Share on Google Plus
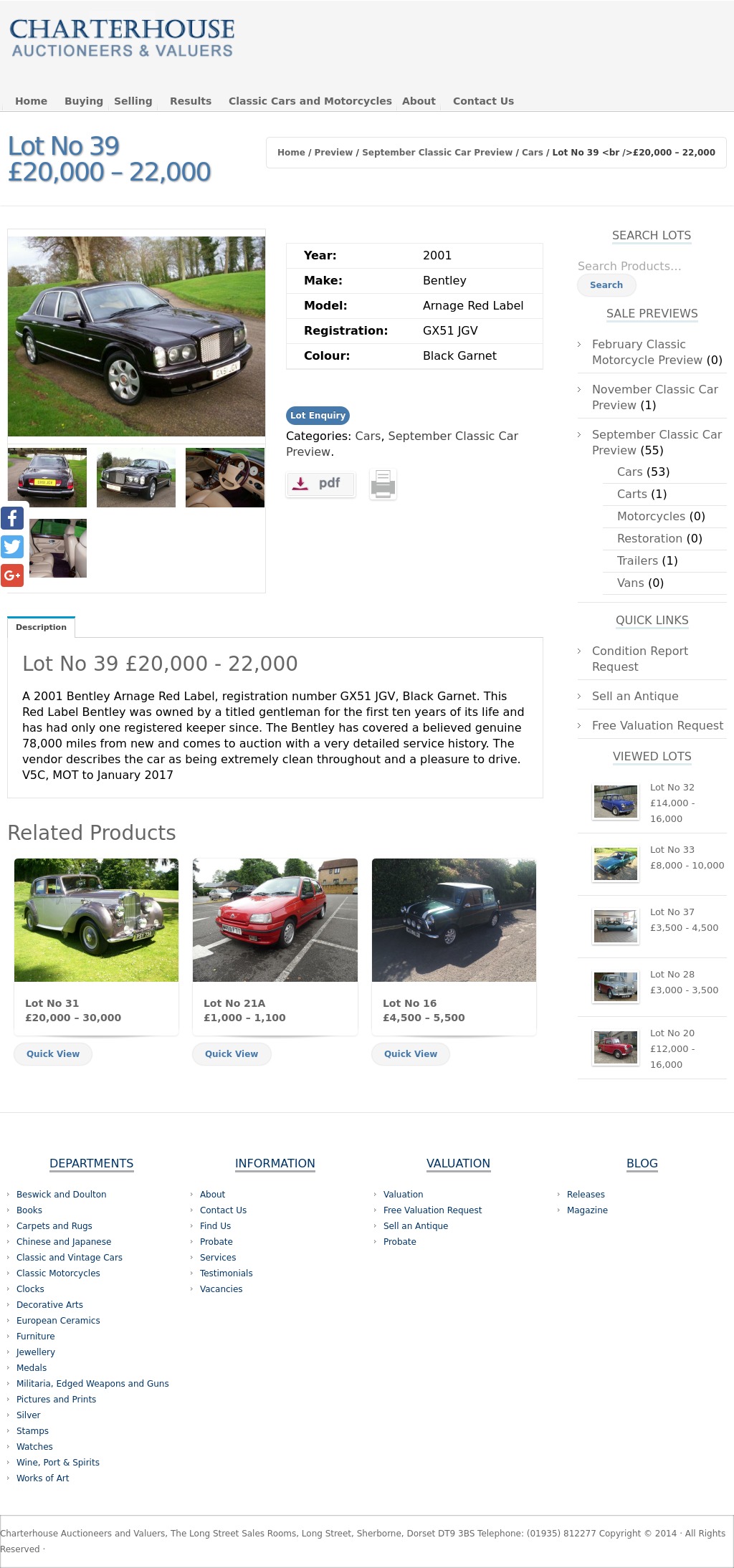 12,575
